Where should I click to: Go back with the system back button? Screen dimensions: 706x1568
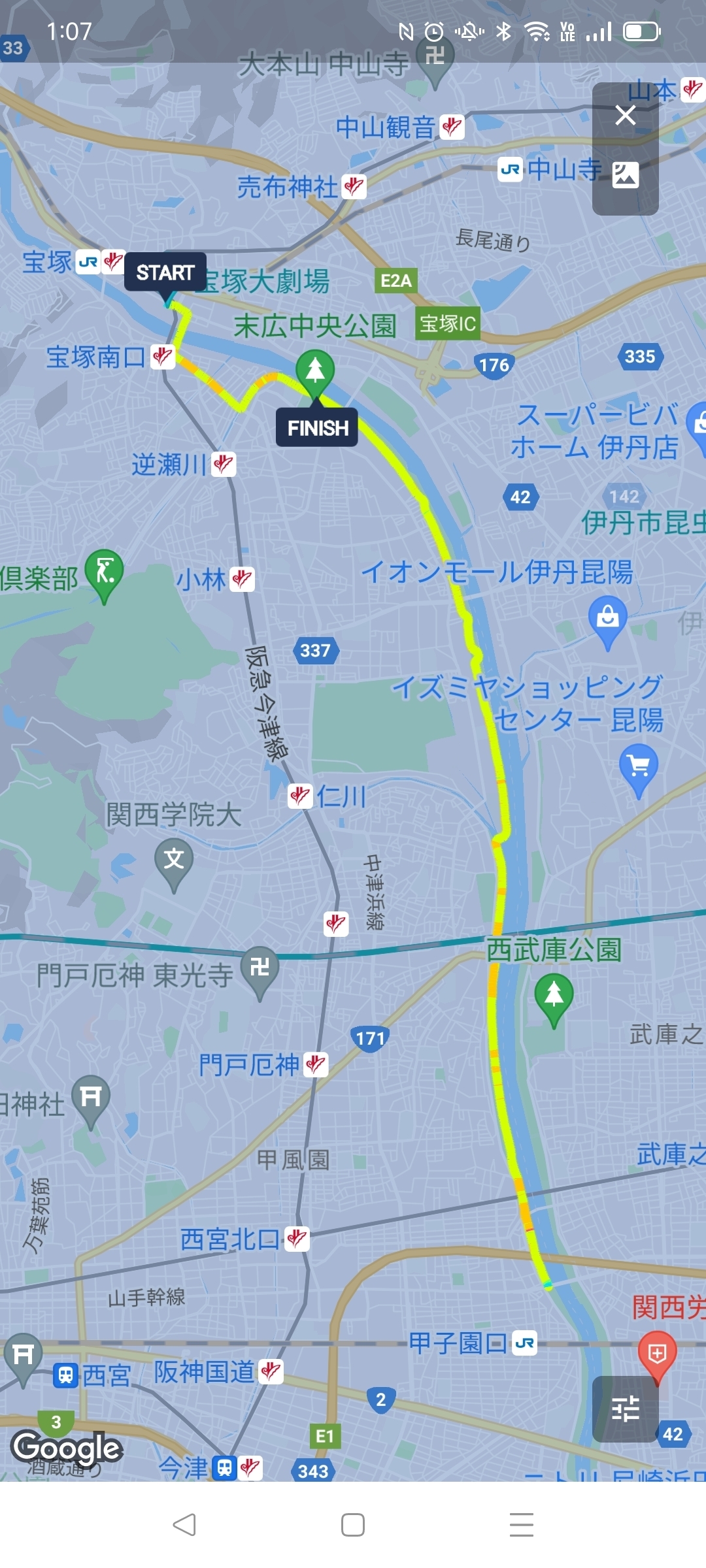point(184,1525)
